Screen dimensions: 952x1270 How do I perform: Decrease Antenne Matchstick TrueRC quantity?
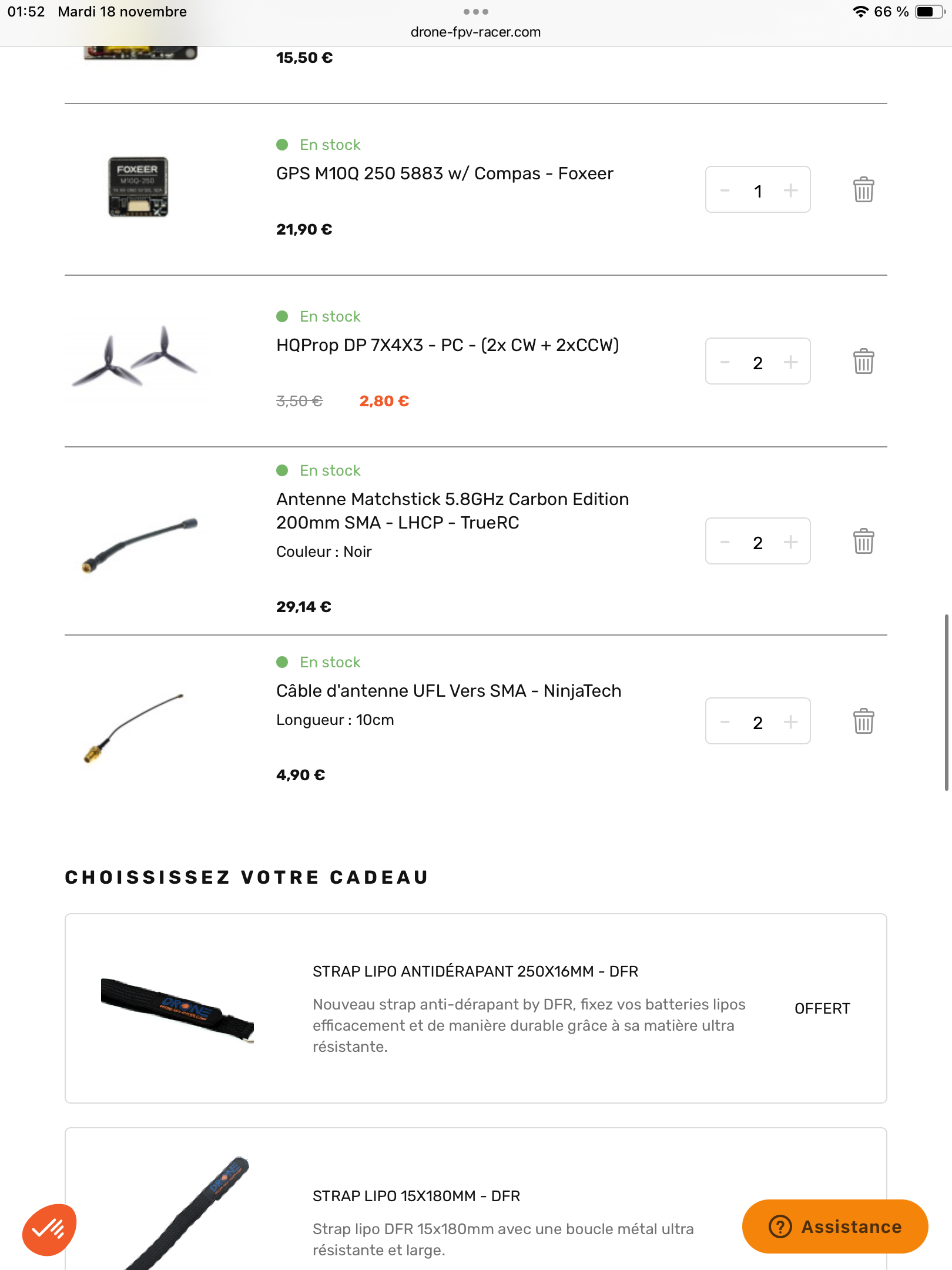(x=725, y=542)
